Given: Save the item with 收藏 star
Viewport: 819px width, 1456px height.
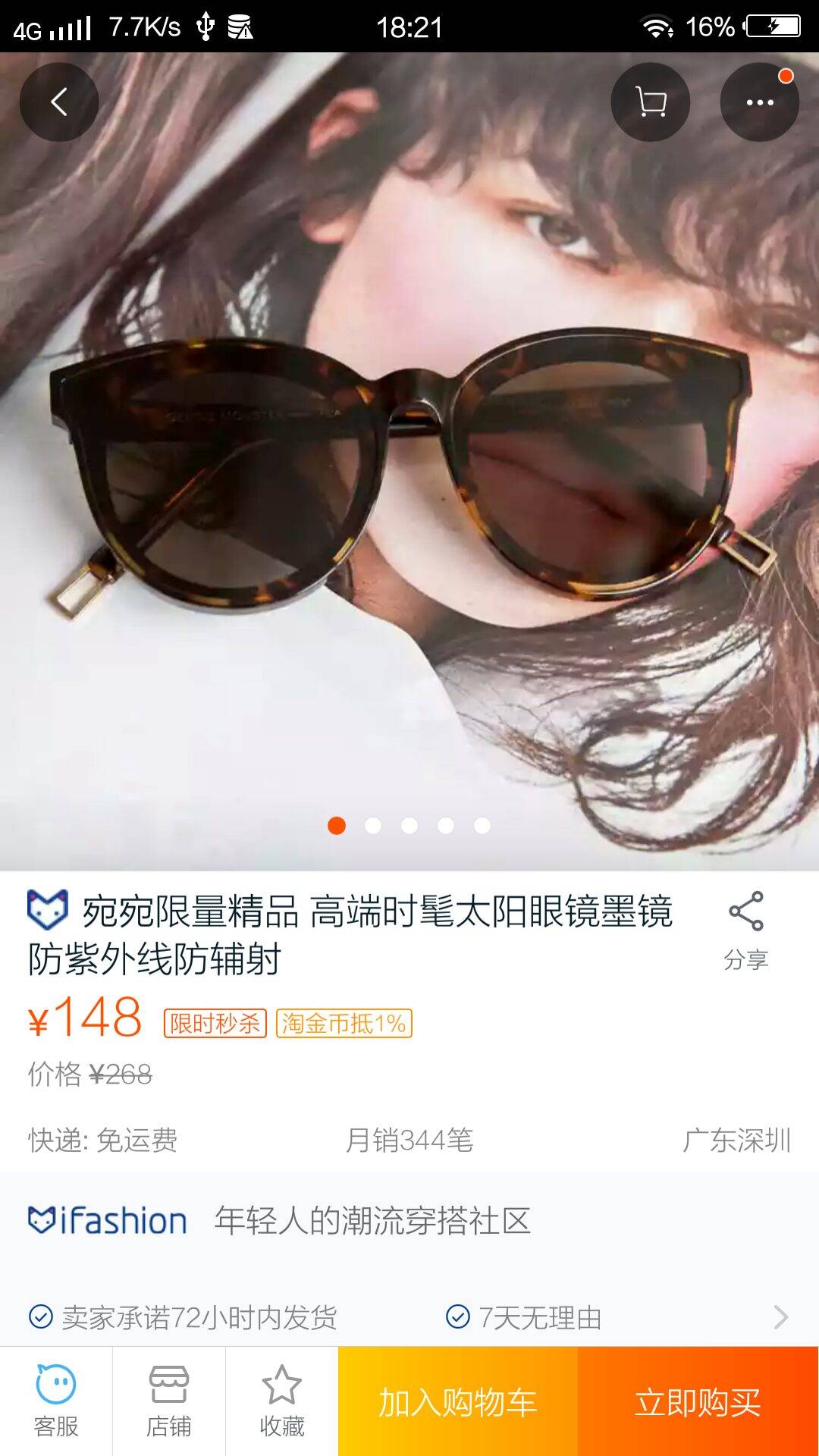Looking at the screenshot, I should point(281,1401).
